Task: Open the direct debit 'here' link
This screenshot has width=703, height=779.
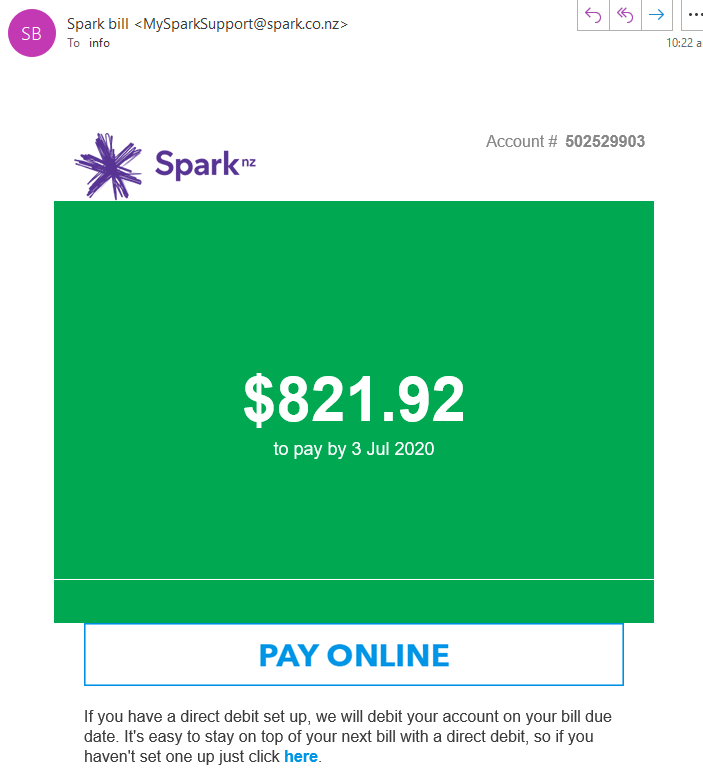Action: click(x=300, y=757)
